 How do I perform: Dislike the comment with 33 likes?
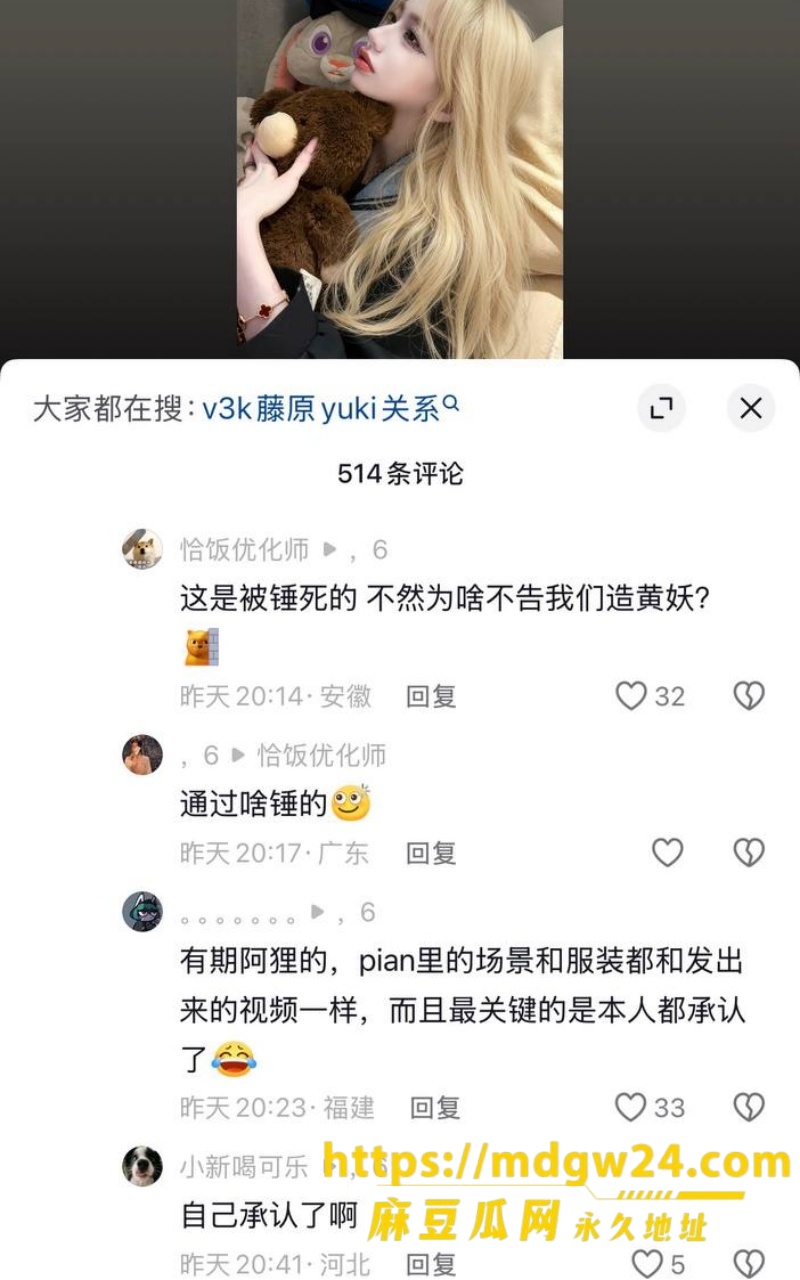(749, 1107)
